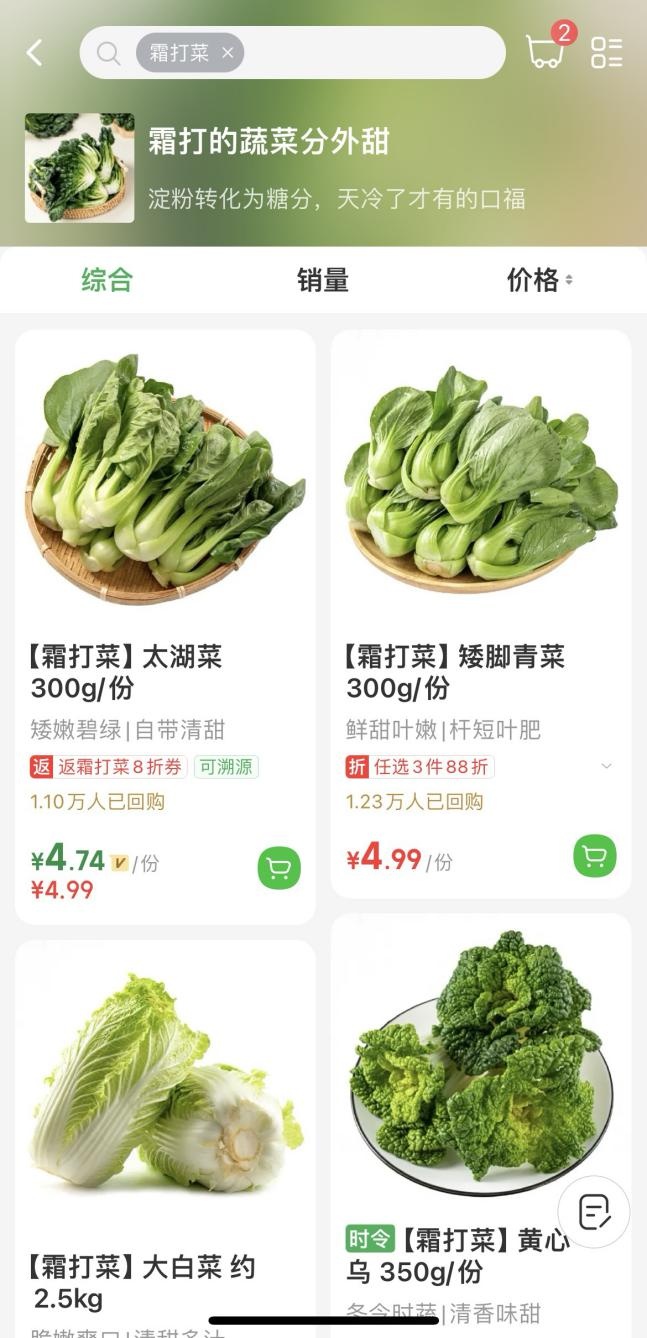Open the 矮脚青菜 300g product card
647x1338 pixels.
point(481,500)
